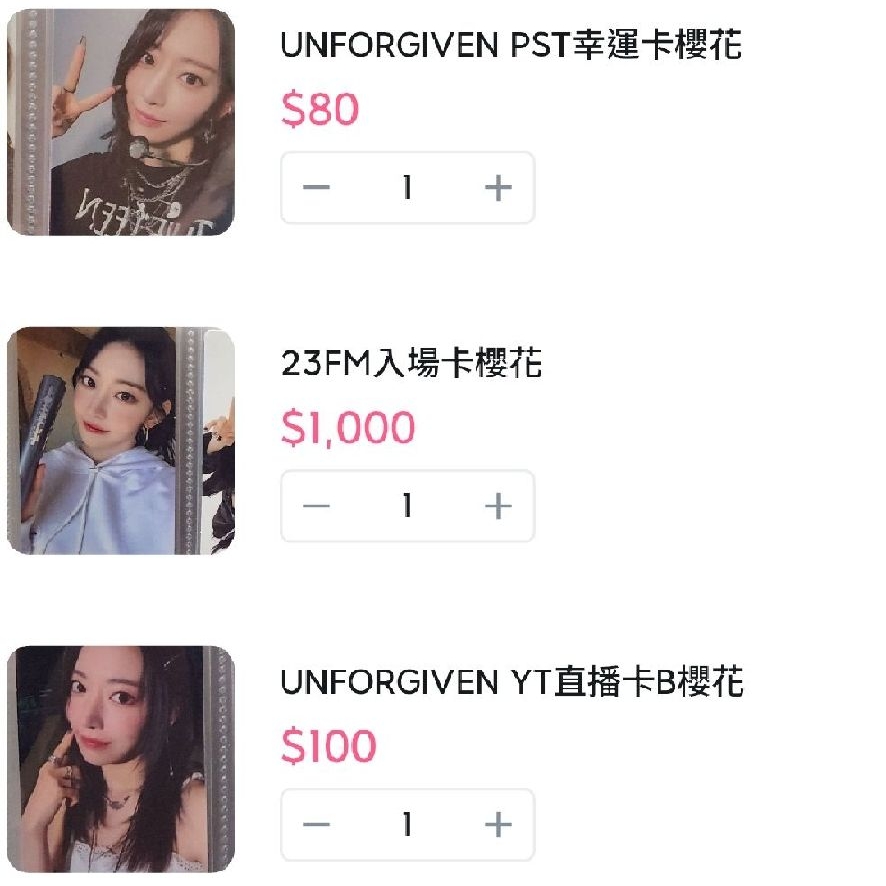Open UNFORGIVEN YT直播卡B櫻花 product image
This screenshot has width=886, height=886.
click(120, 759)
